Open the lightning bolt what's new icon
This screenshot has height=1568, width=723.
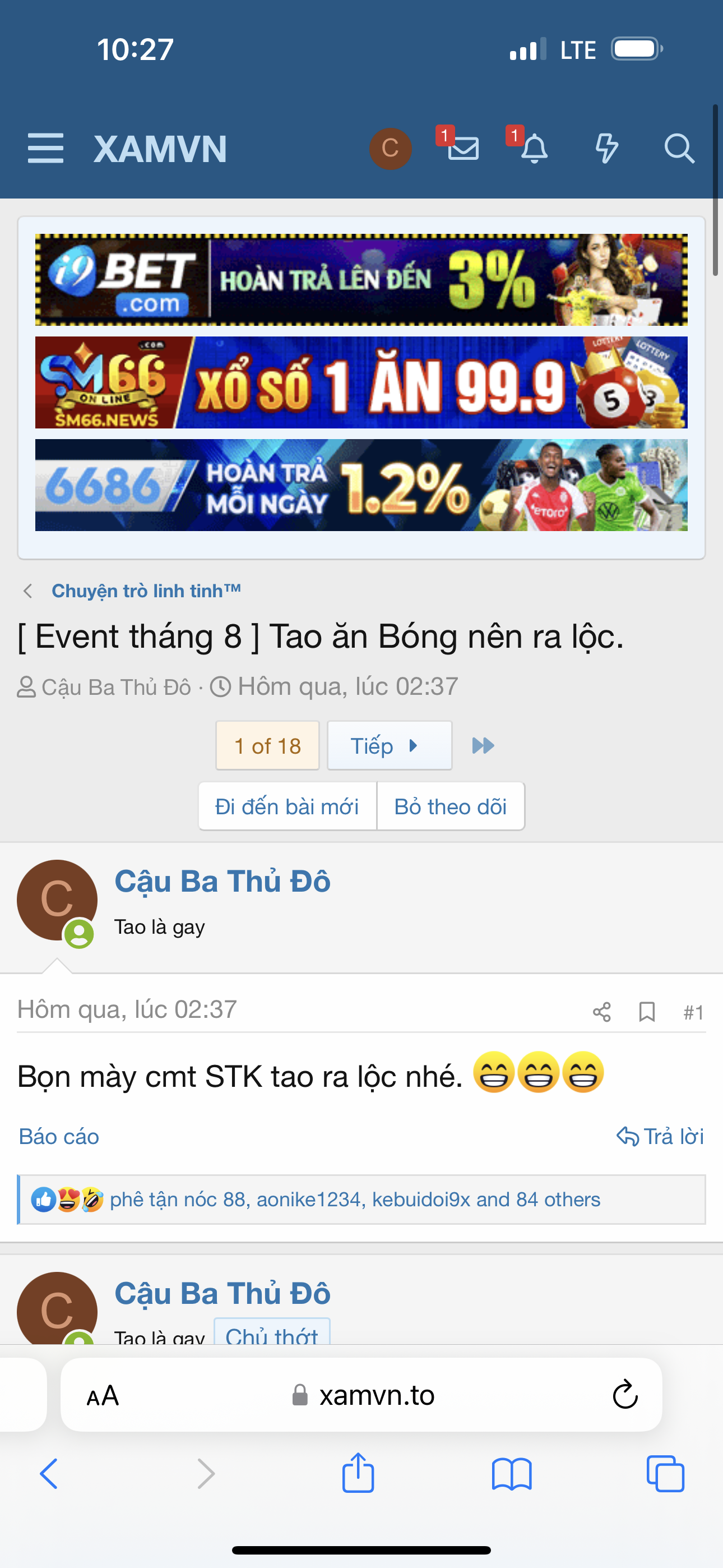(x=606, y=149)
